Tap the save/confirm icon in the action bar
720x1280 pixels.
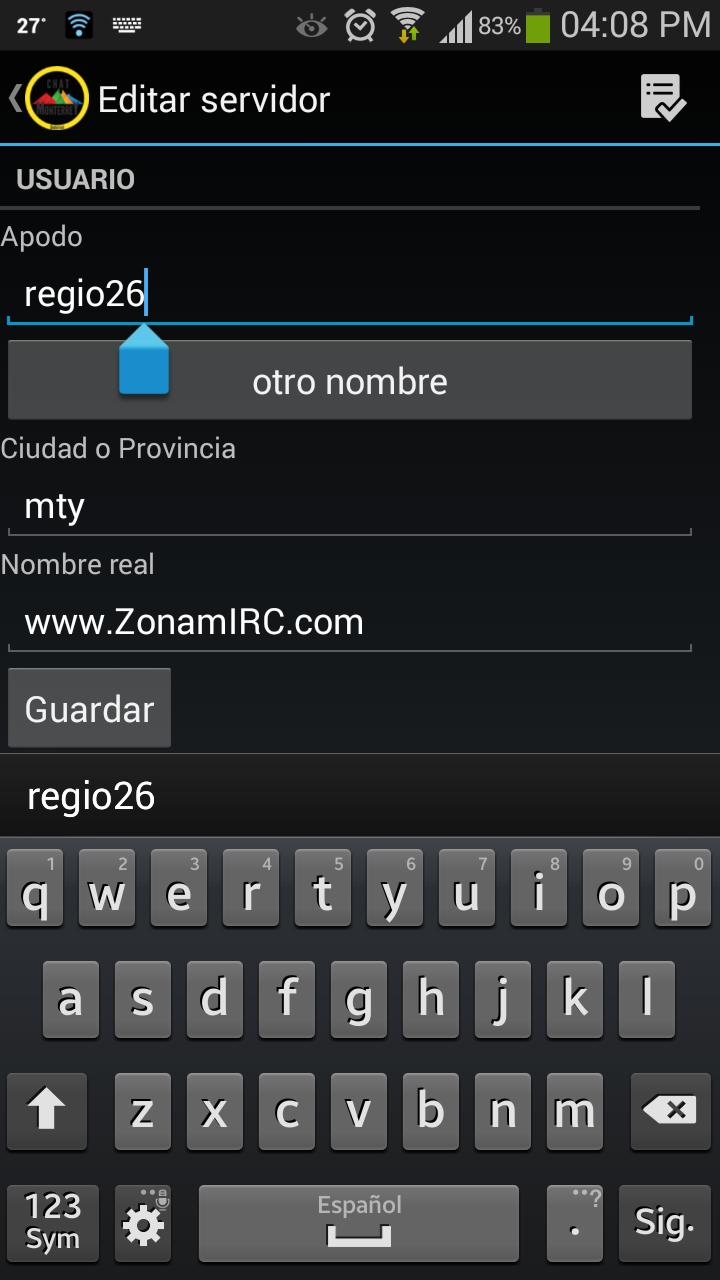[663, 97]
